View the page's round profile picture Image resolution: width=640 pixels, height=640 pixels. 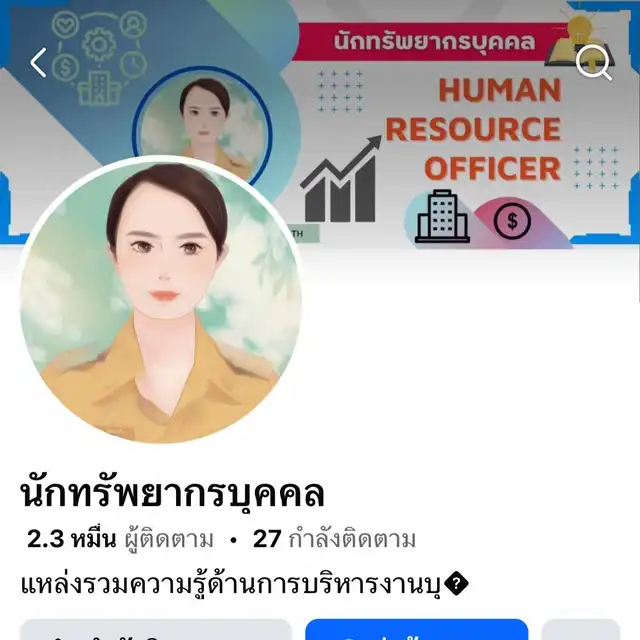[x=160, y=300]
